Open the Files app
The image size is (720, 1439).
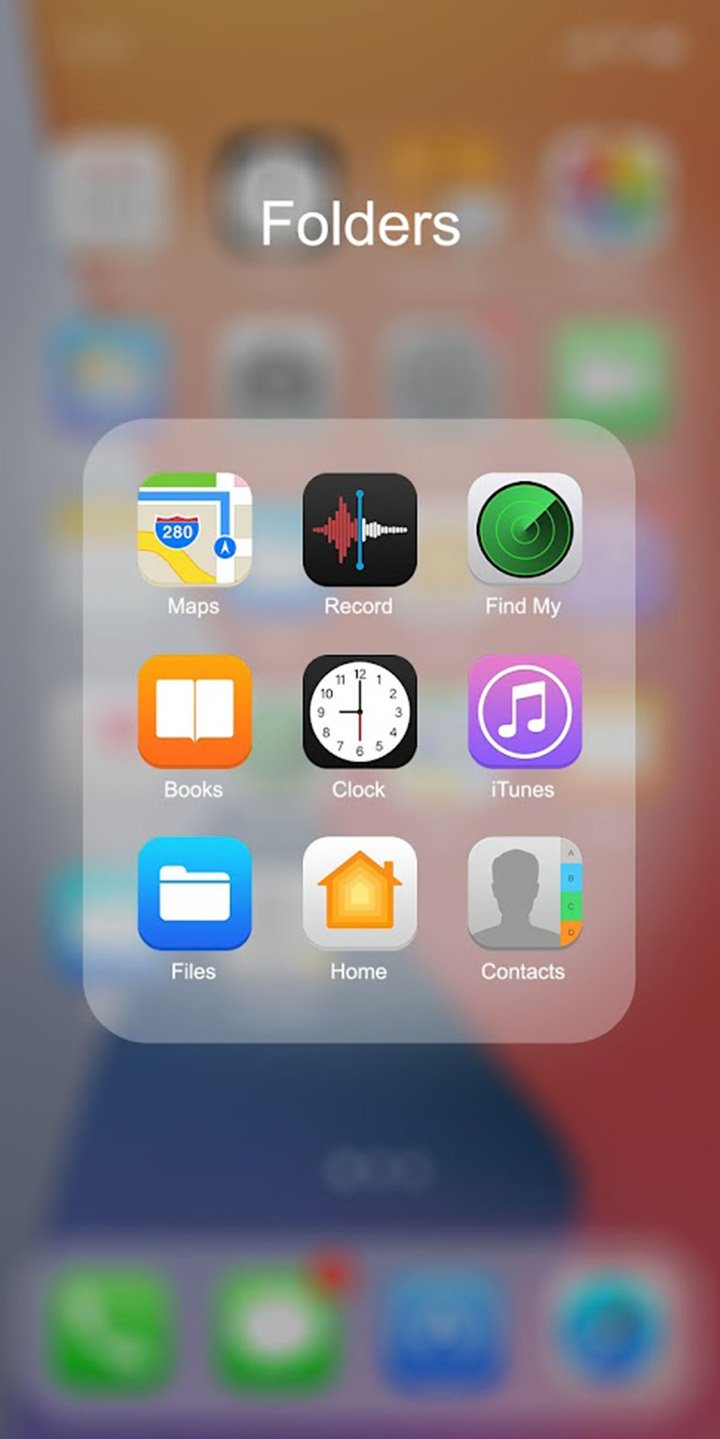coord(194,893)
